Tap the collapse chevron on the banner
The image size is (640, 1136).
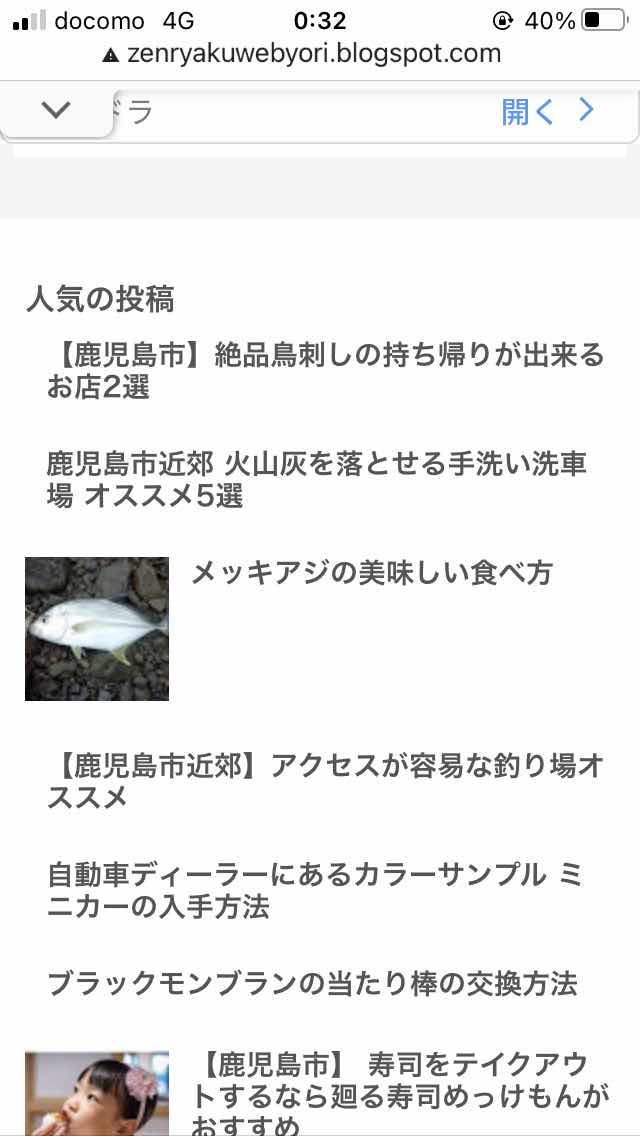point(56,110)
